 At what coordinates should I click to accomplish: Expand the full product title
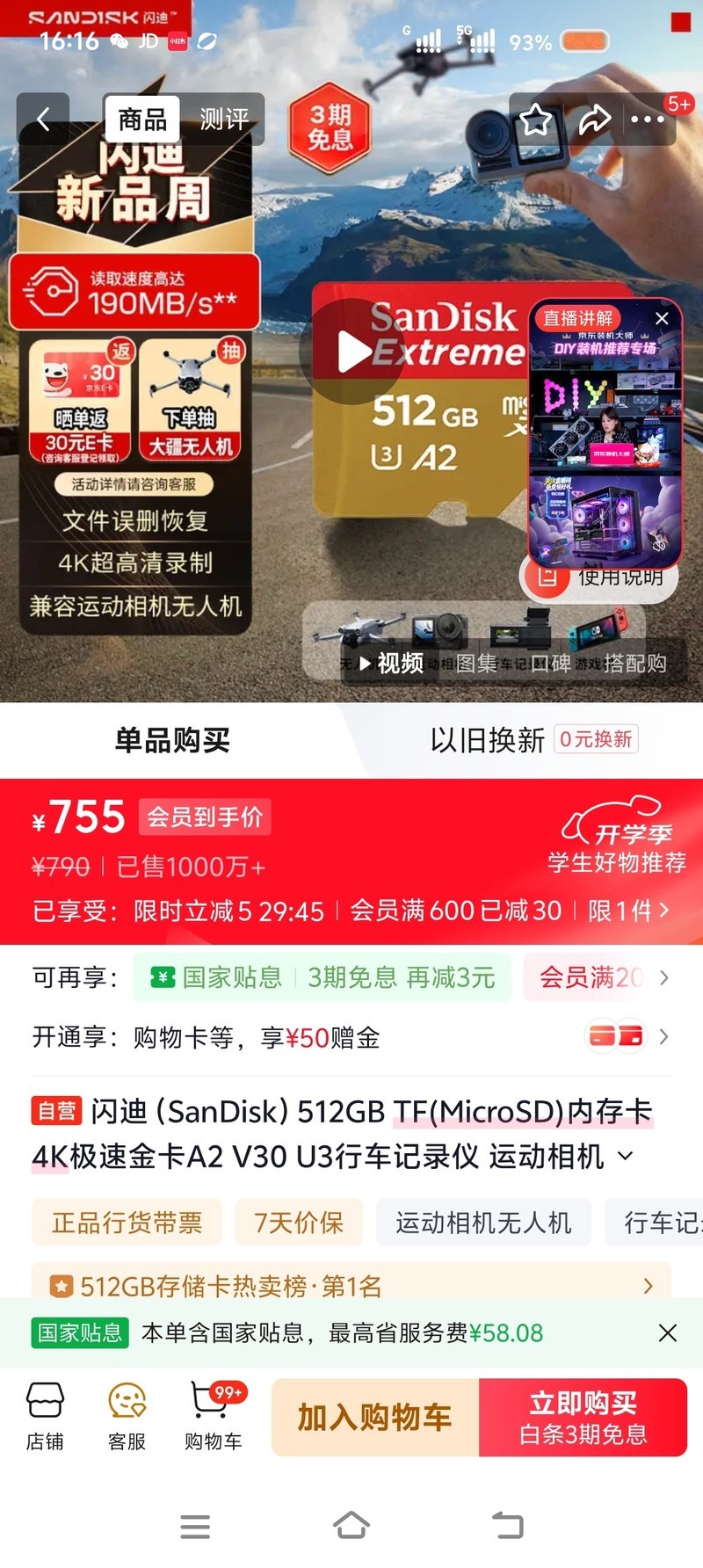coord(626,1156)
